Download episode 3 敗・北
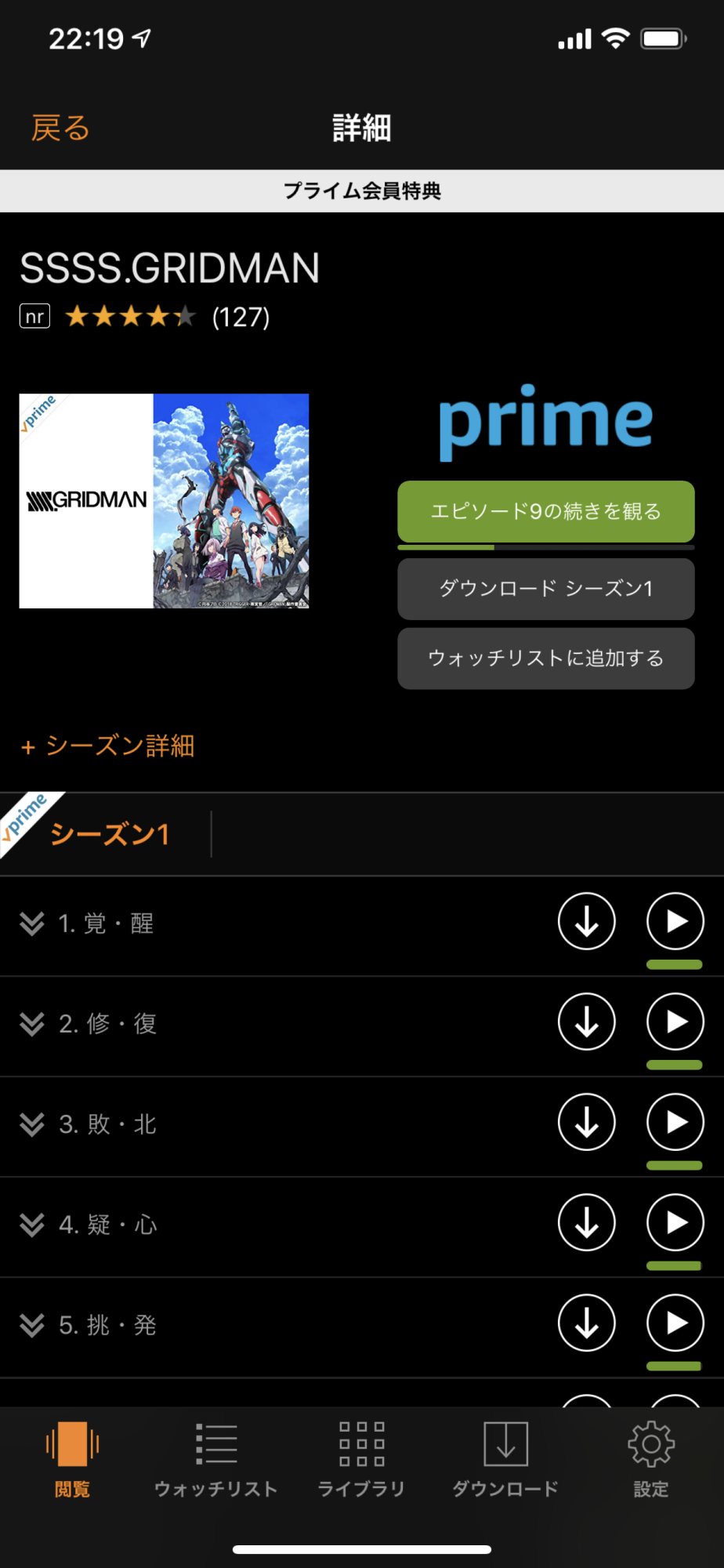 586,1122
